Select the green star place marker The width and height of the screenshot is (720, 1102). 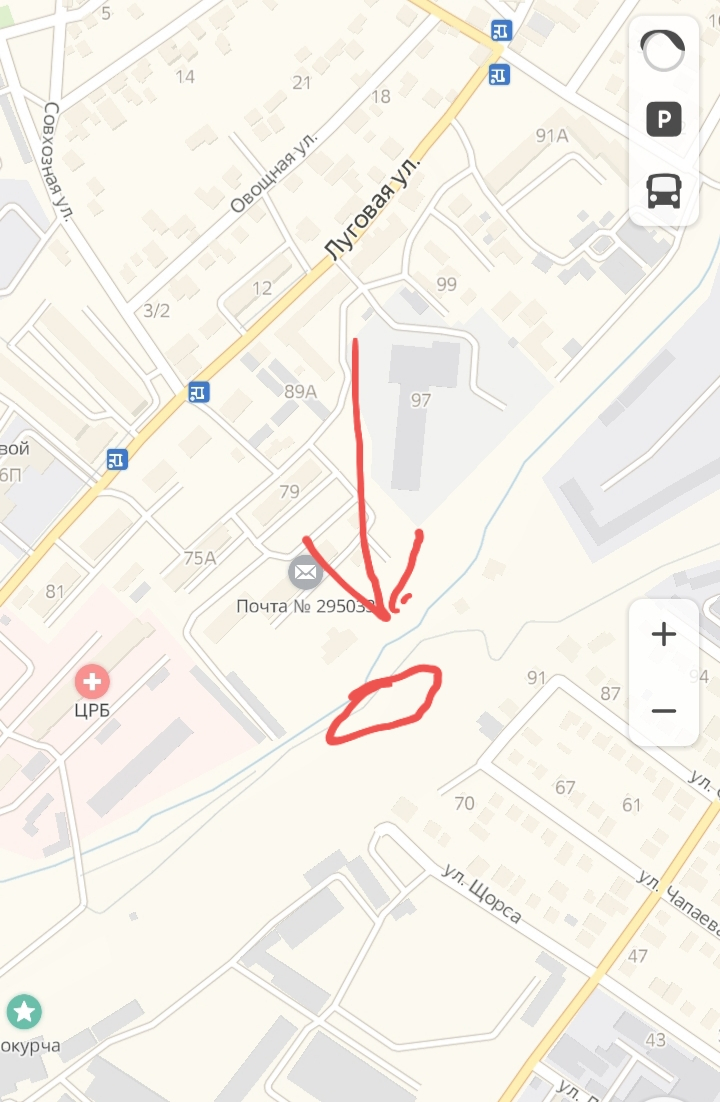(24, 1012)
